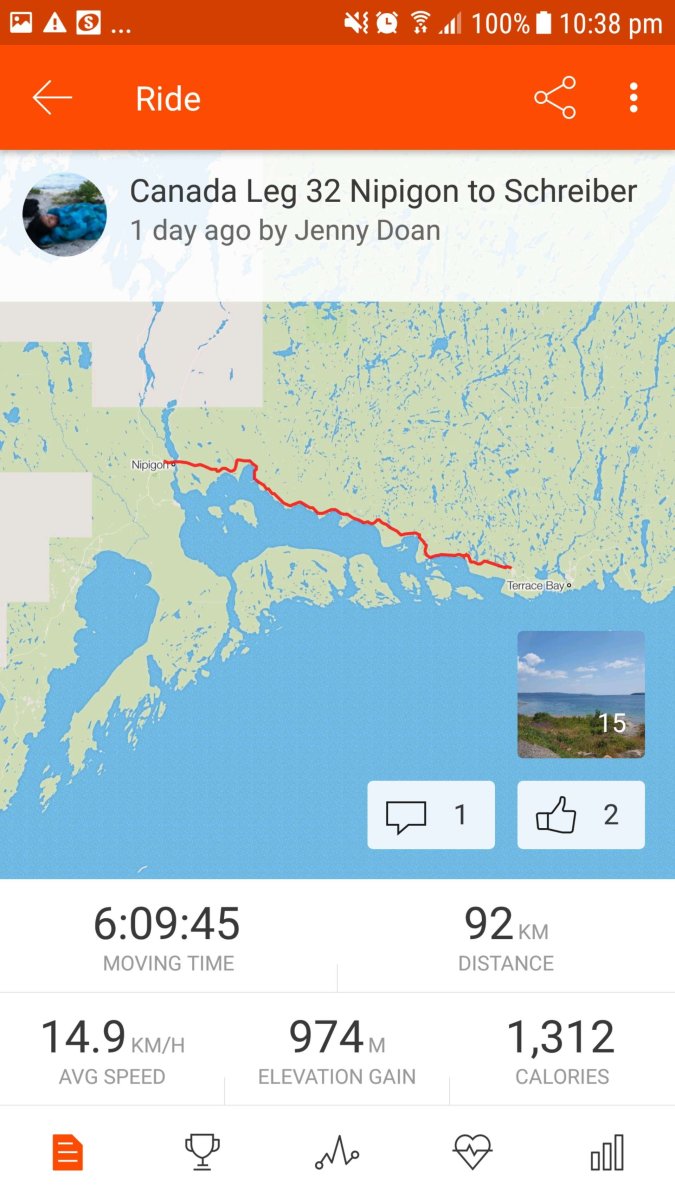View the comments on this ride
The height and width of the screenshot is (1199, 675).
[x=431, y=815]
